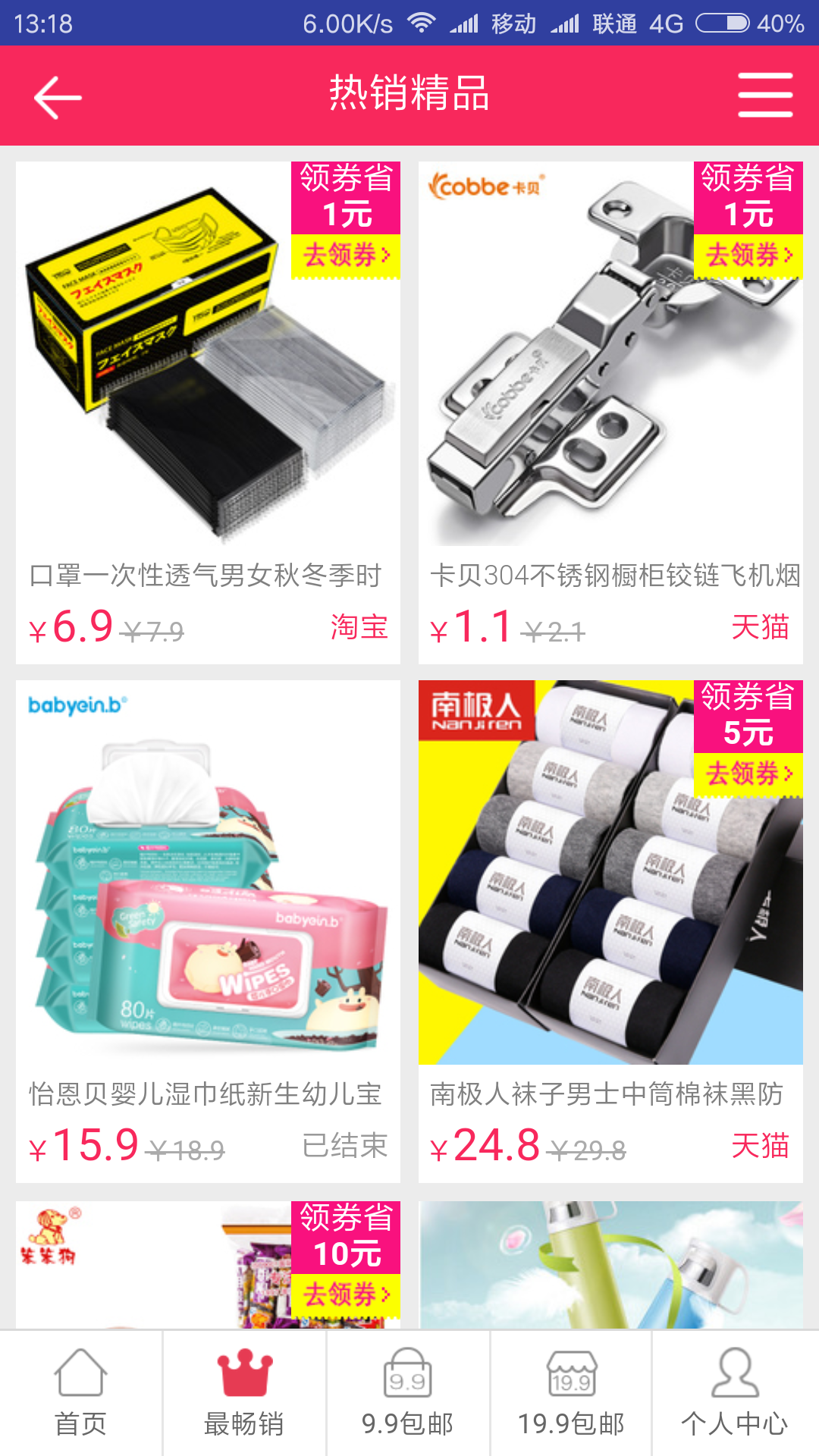Go to the 9.9包邮 tab

click(x=408, y=1394)
